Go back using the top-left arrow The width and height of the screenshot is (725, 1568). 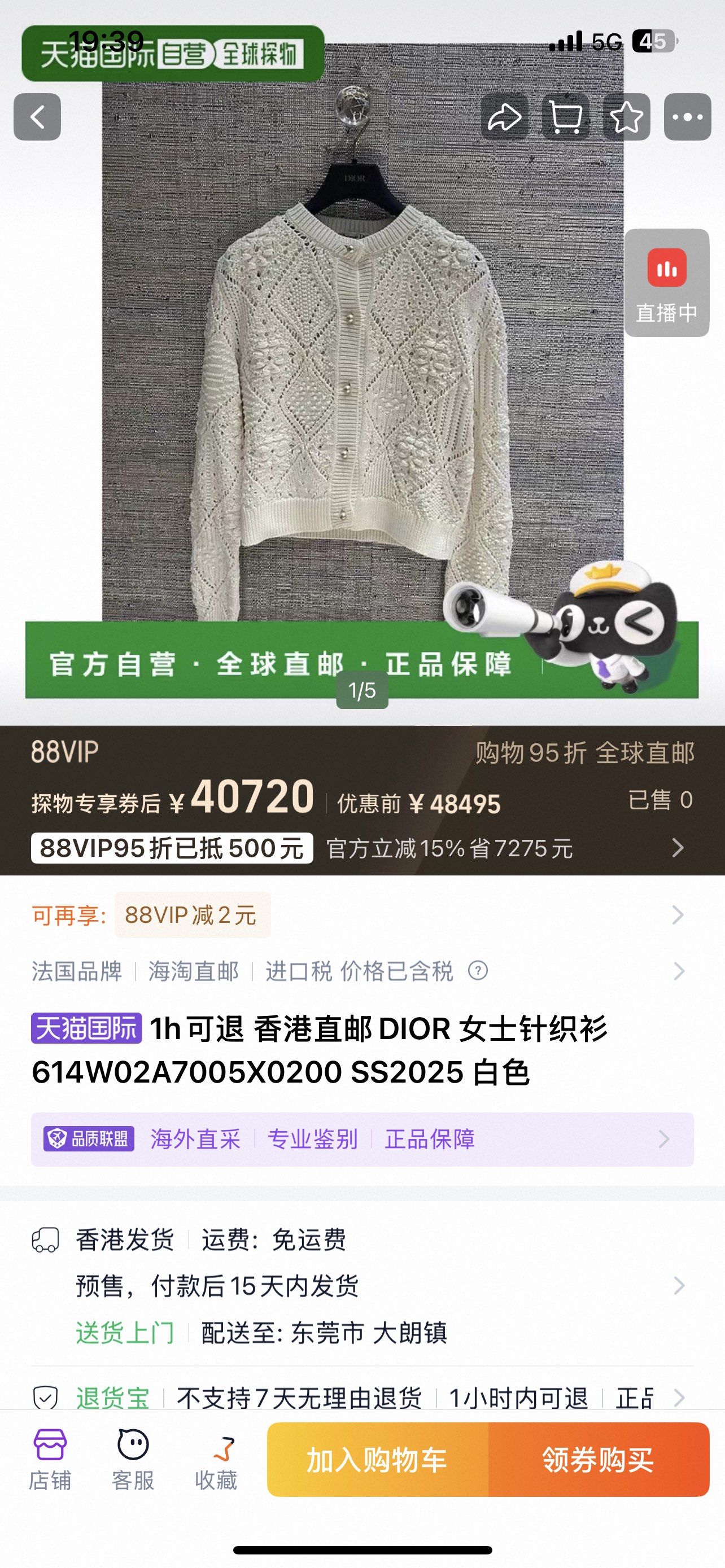pos(37,117)
